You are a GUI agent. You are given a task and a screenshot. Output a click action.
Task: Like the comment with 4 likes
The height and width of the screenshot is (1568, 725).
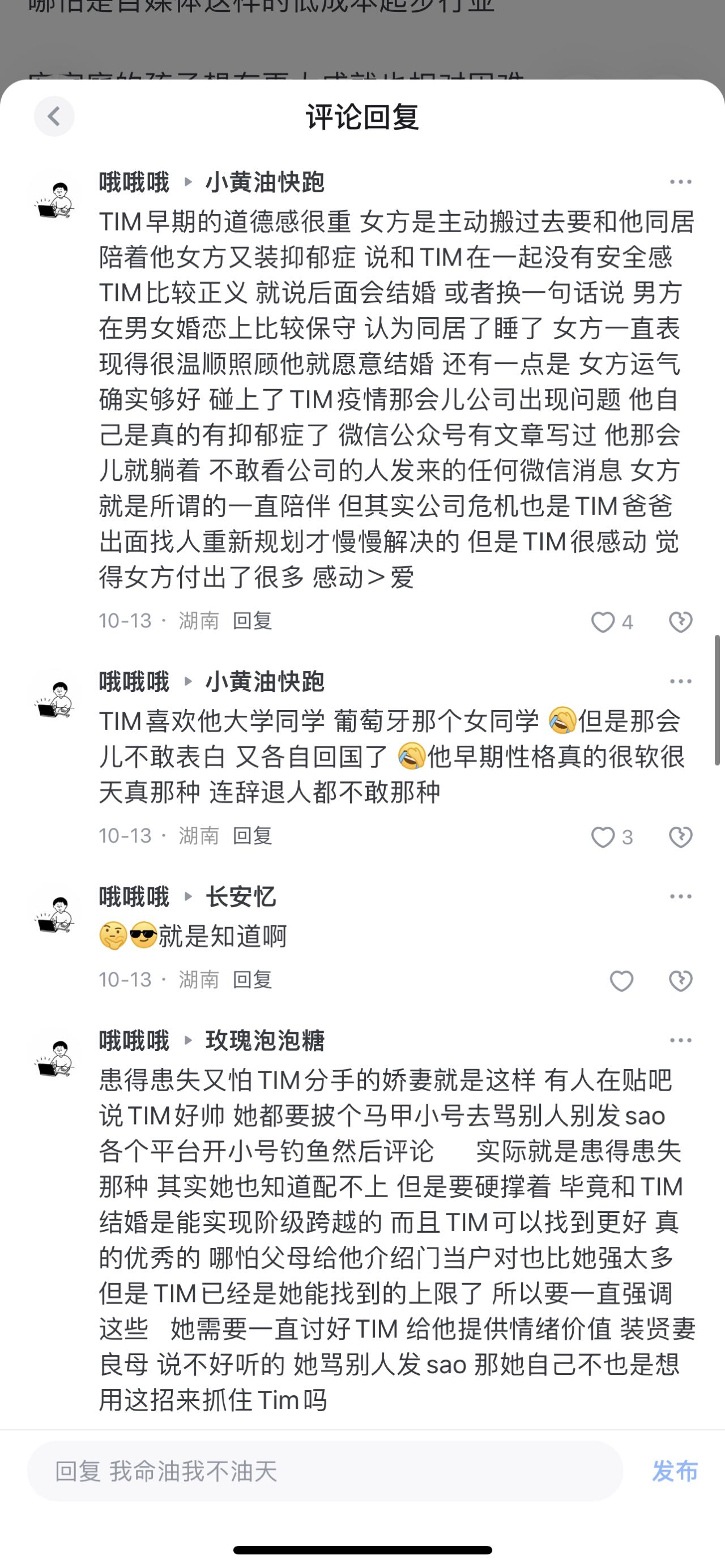point(603,622)
